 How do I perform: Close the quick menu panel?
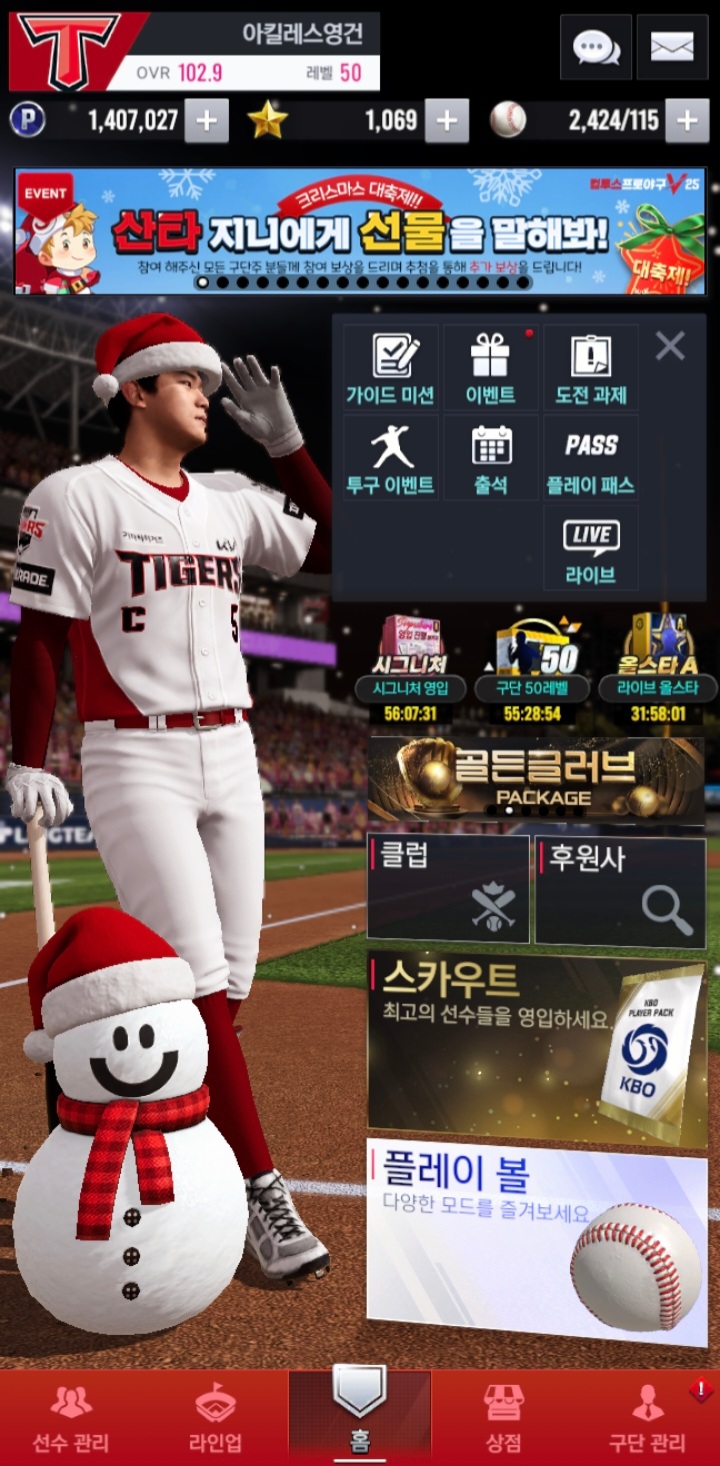(670, 346)
